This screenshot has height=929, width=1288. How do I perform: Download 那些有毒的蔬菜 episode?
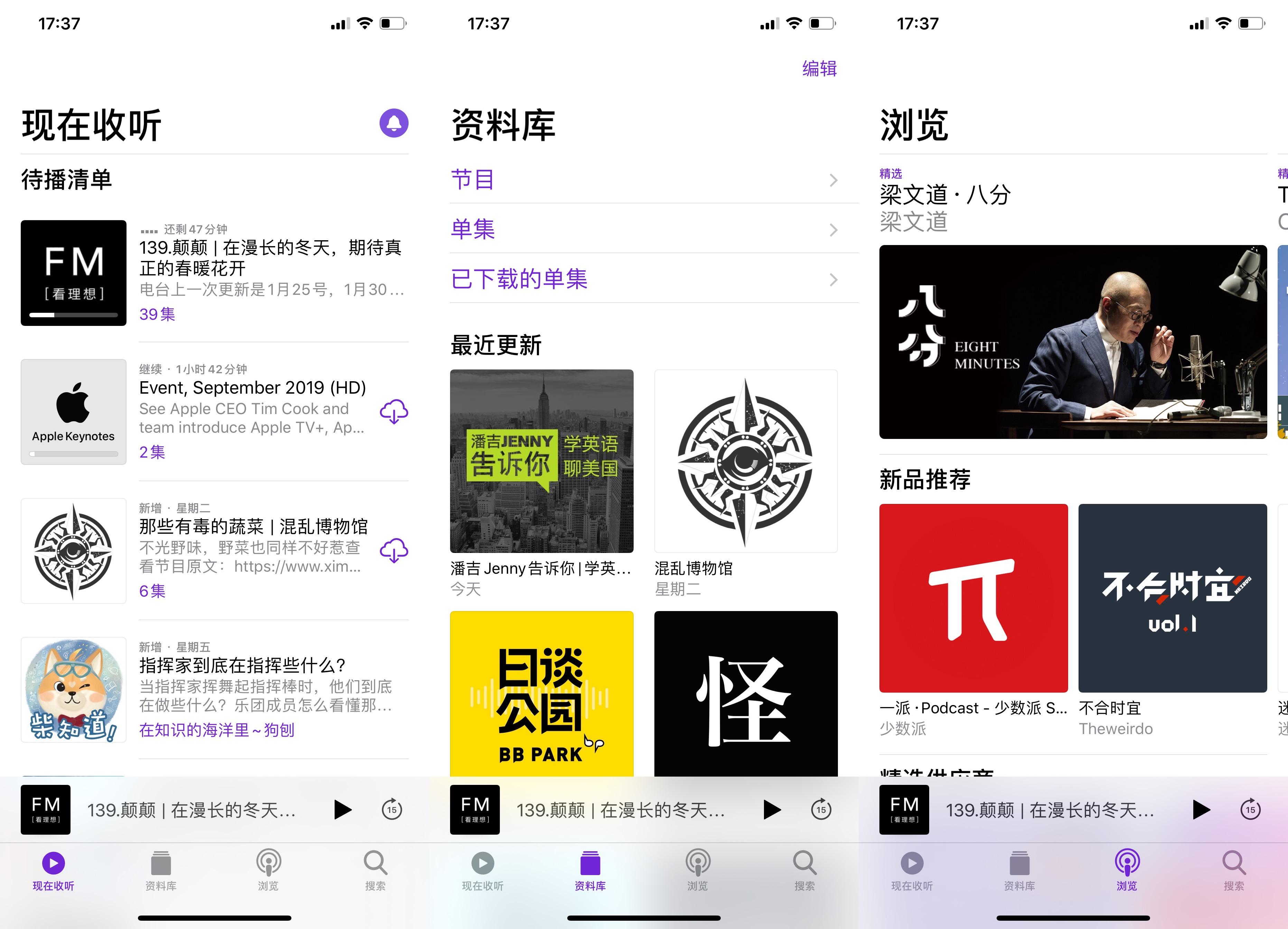coord(393,550)
